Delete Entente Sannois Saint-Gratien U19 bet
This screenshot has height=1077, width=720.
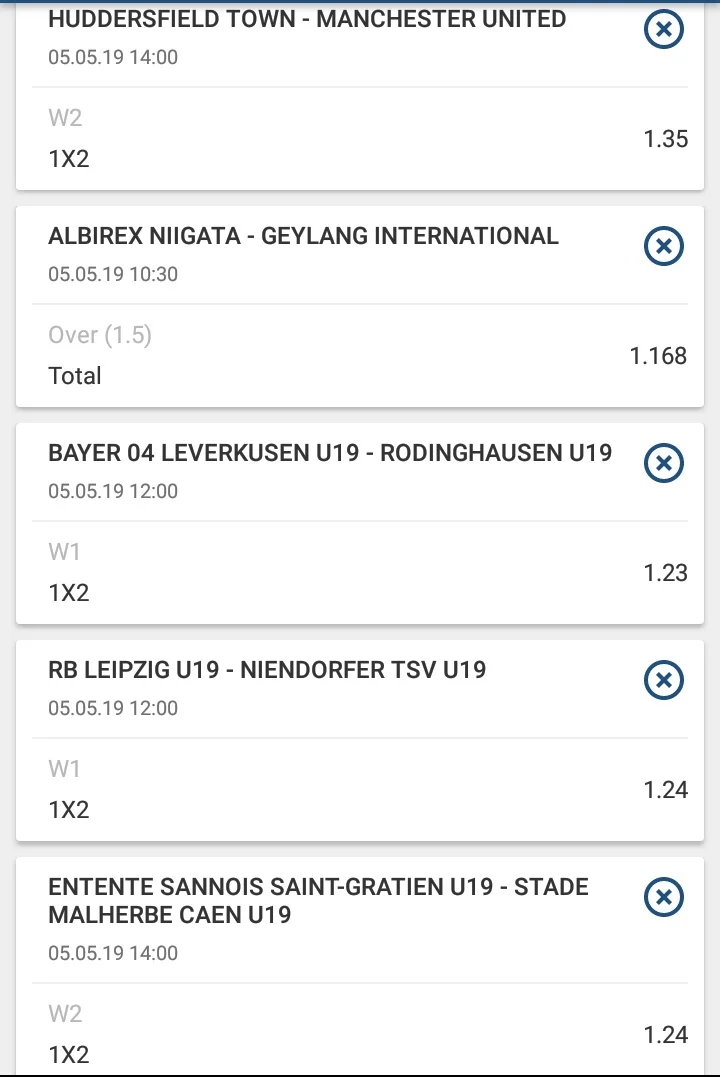coord(663,897)
